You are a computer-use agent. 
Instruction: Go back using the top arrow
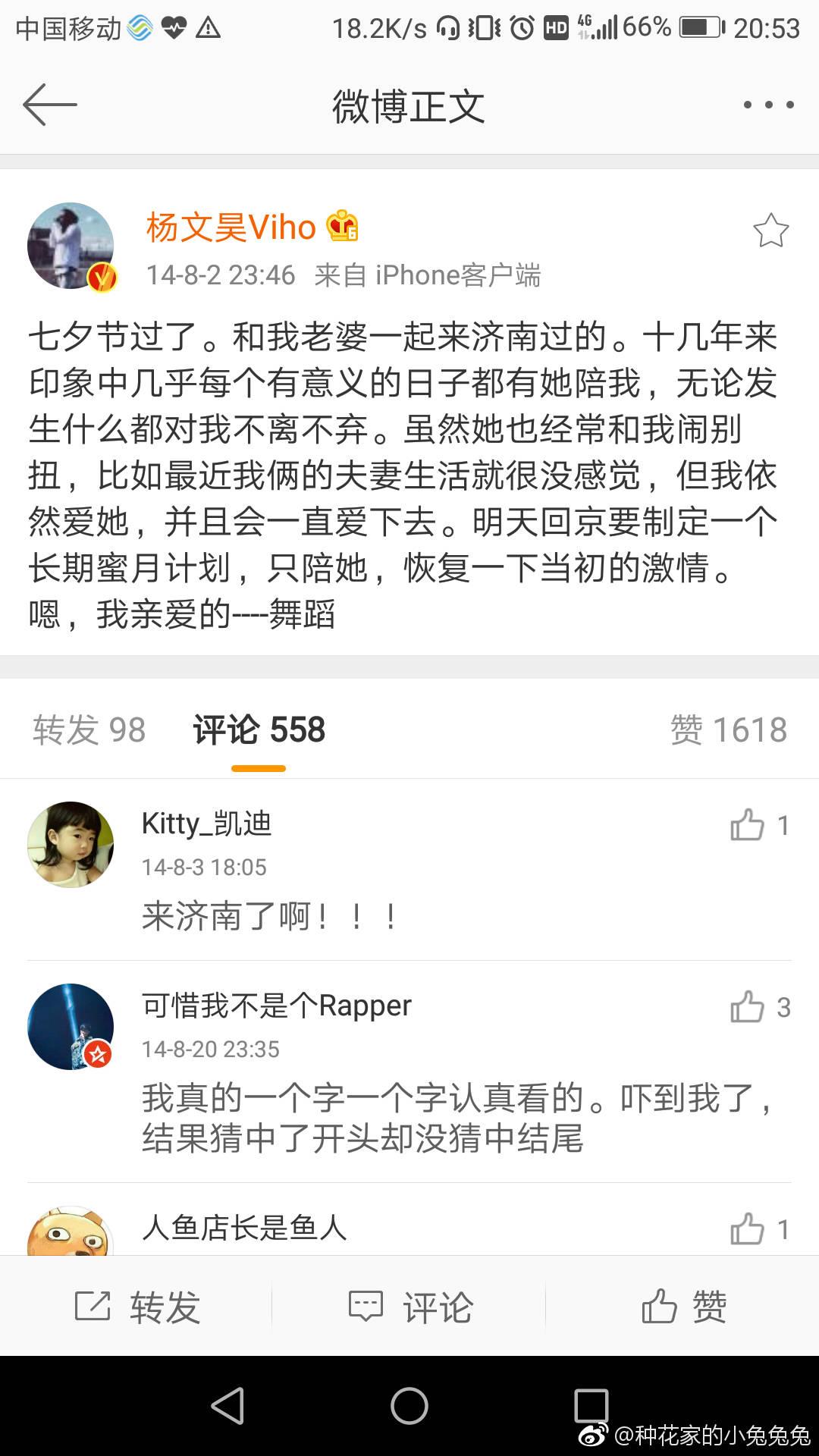[x=50, y=105]
